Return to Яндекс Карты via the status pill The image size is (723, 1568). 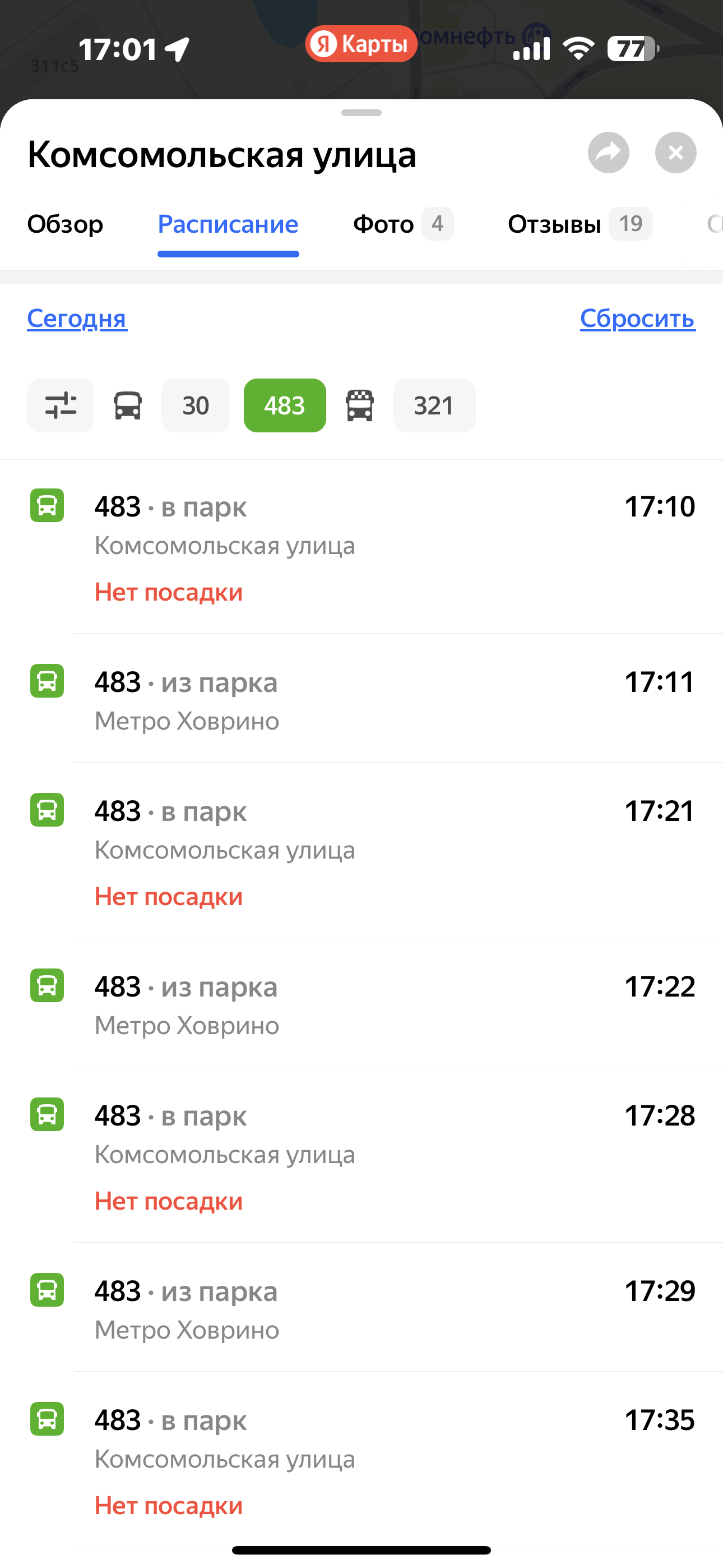361,44
